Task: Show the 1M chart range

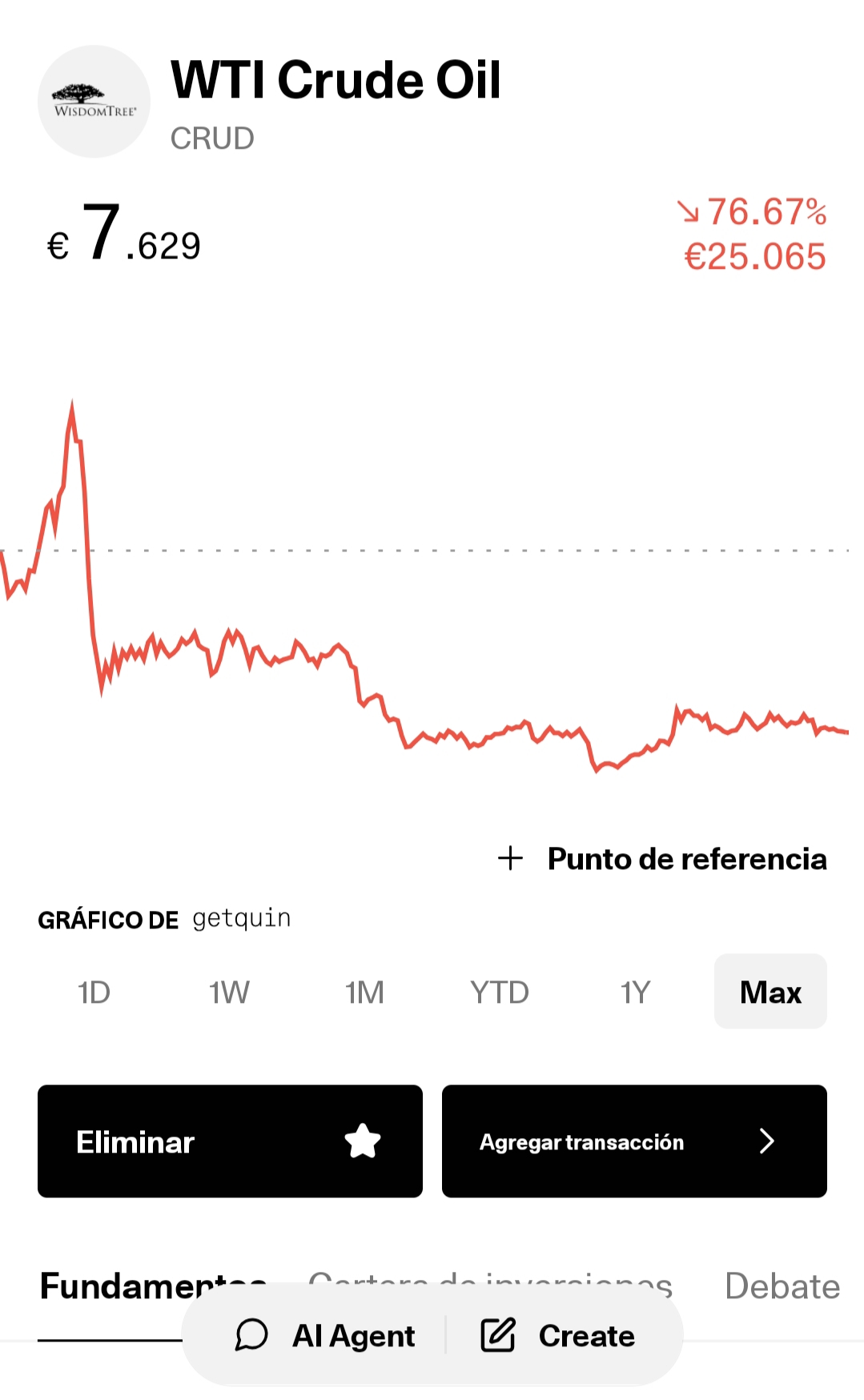Action: (x=364, y=993)
